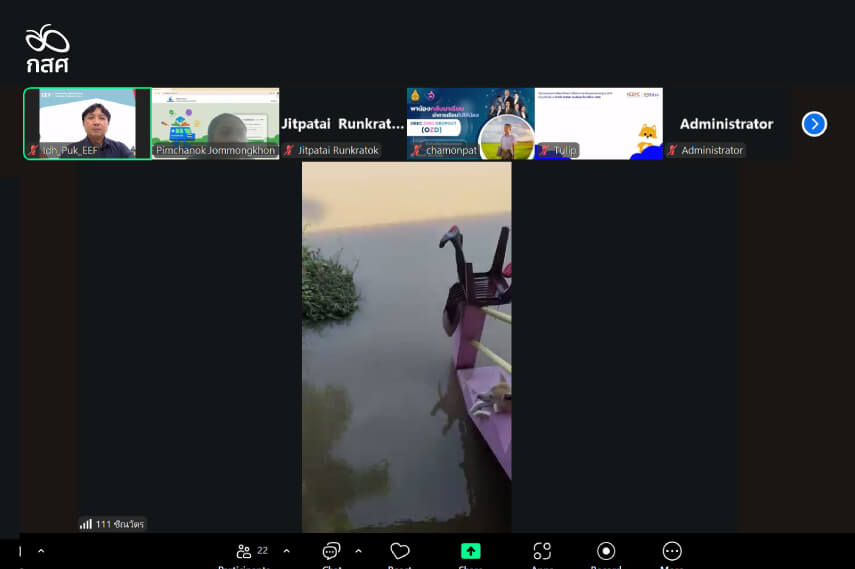855x569 pixels.
Task: Start recording the meeting
Action: (x=606, y=551)
